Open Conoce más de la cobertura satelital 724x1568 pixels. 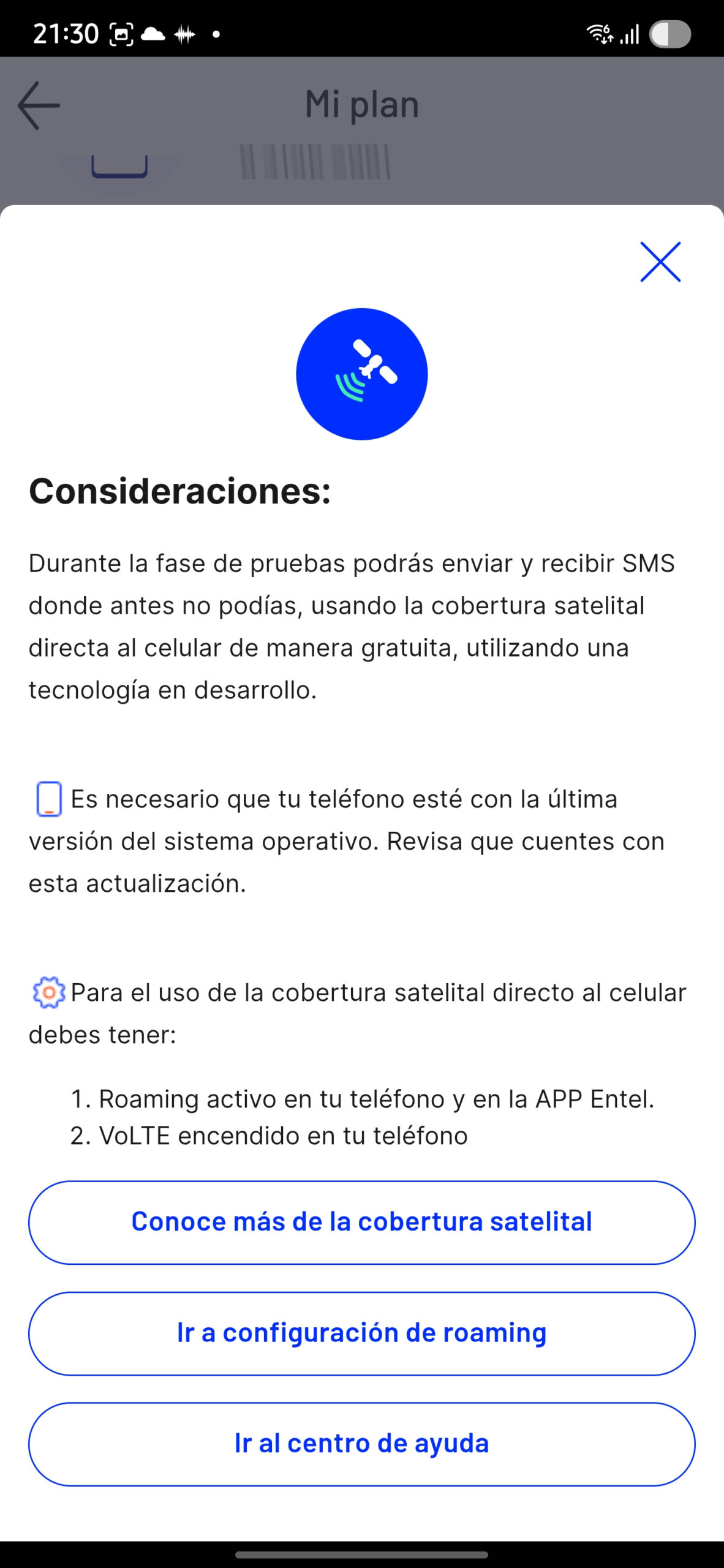(361, 1223)
